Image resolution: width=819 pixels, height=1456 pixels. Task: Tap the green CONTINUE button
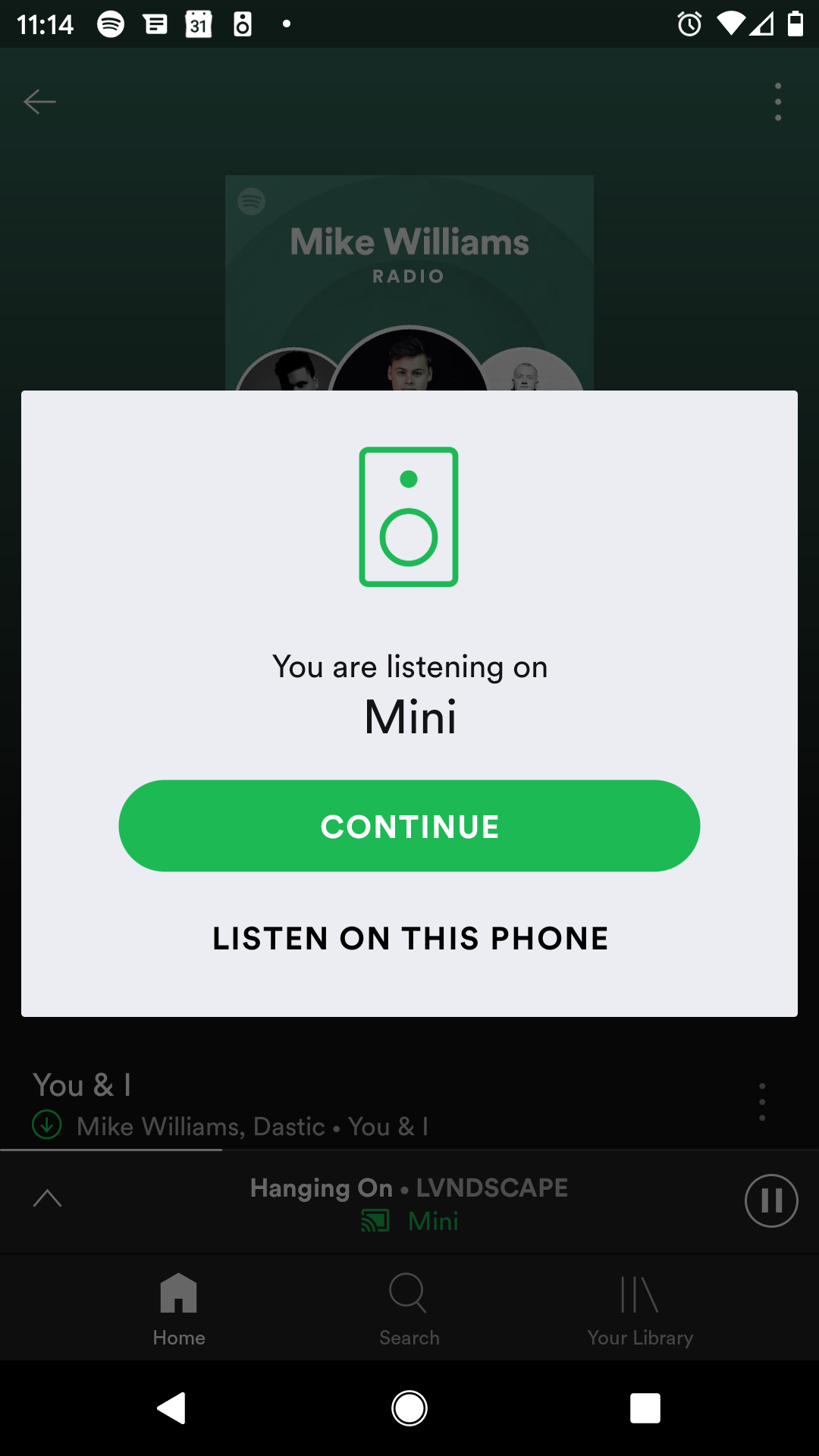pyautogui.click(x=409, y=826)
